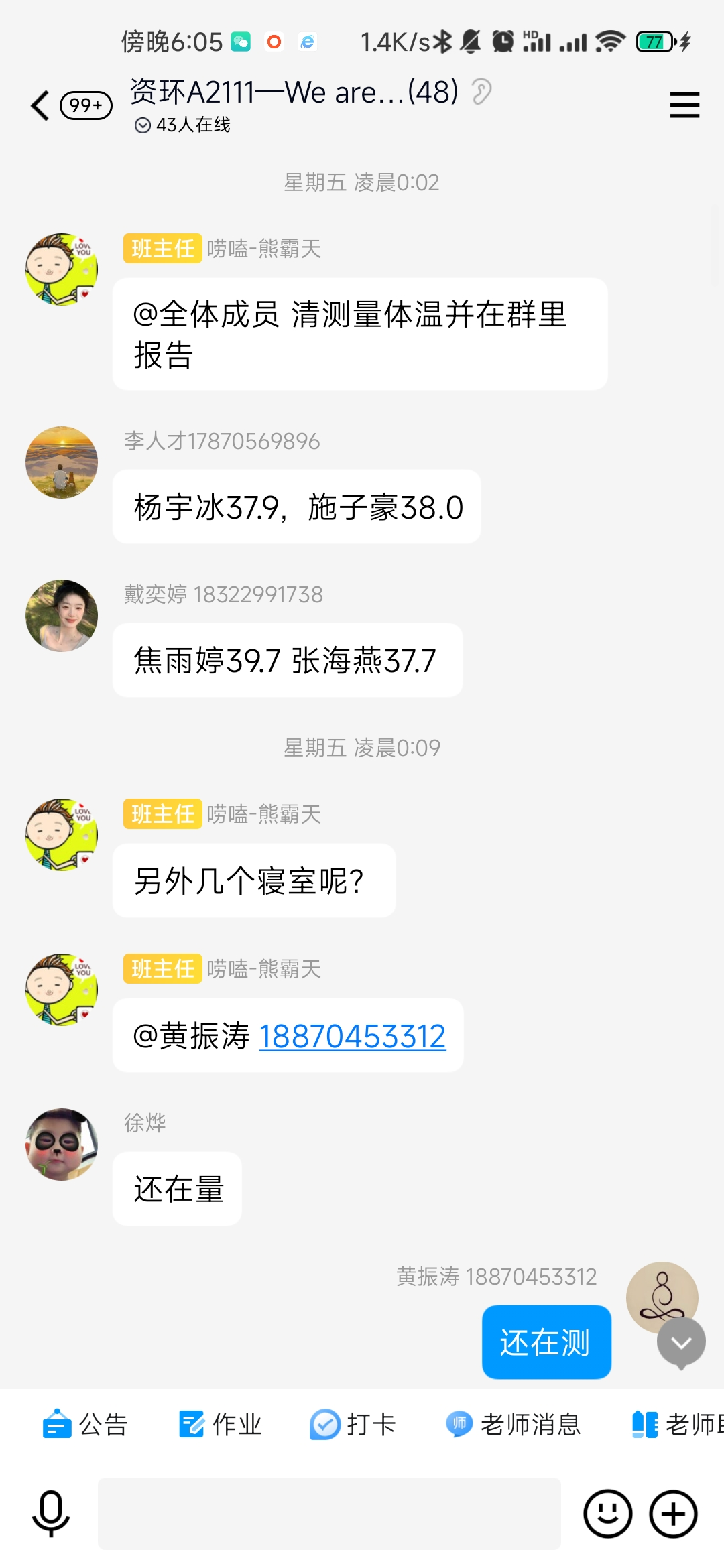Image resolution: width=724 pixels, height=1568 pixels.
Task: Open the emoji picker
Action: 607,1514
